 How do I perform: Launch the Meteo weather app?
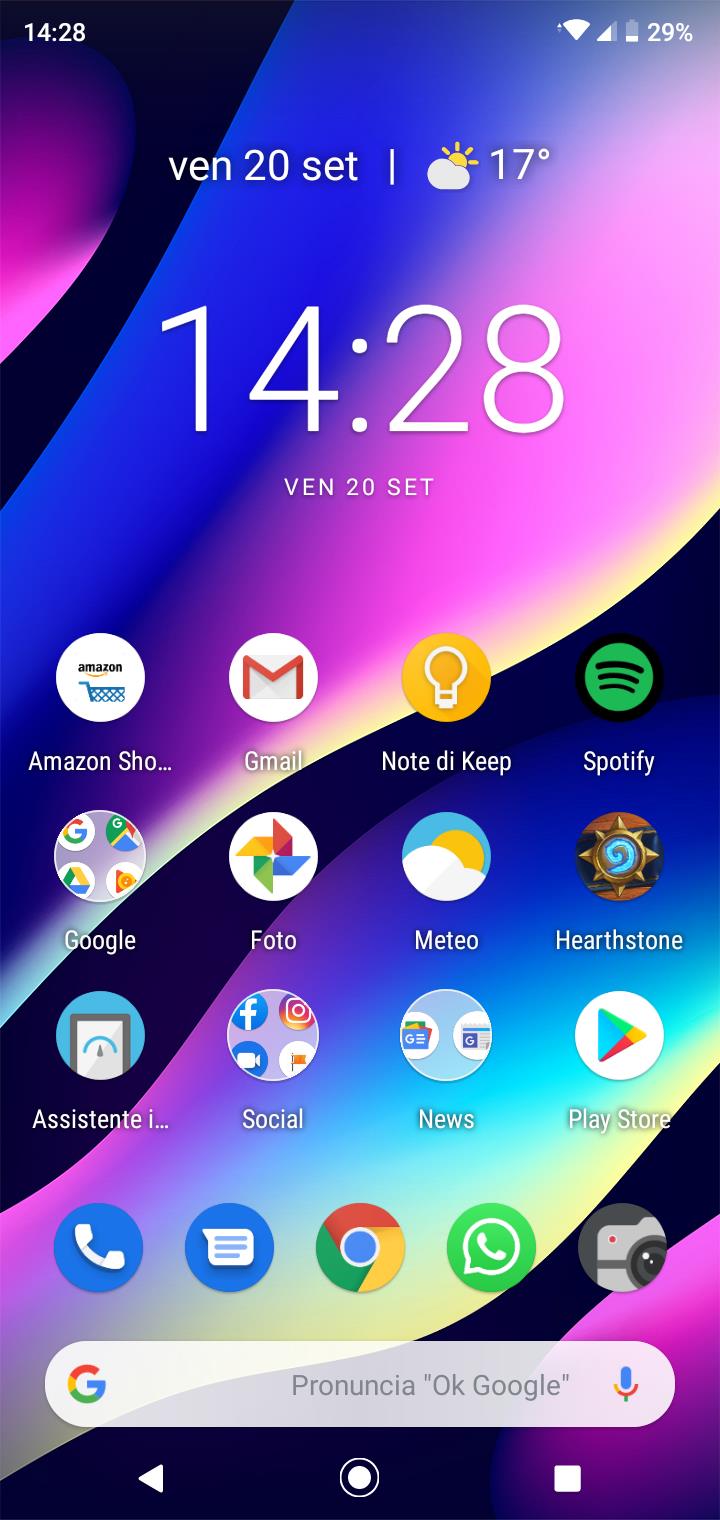(x=446, y=857)
